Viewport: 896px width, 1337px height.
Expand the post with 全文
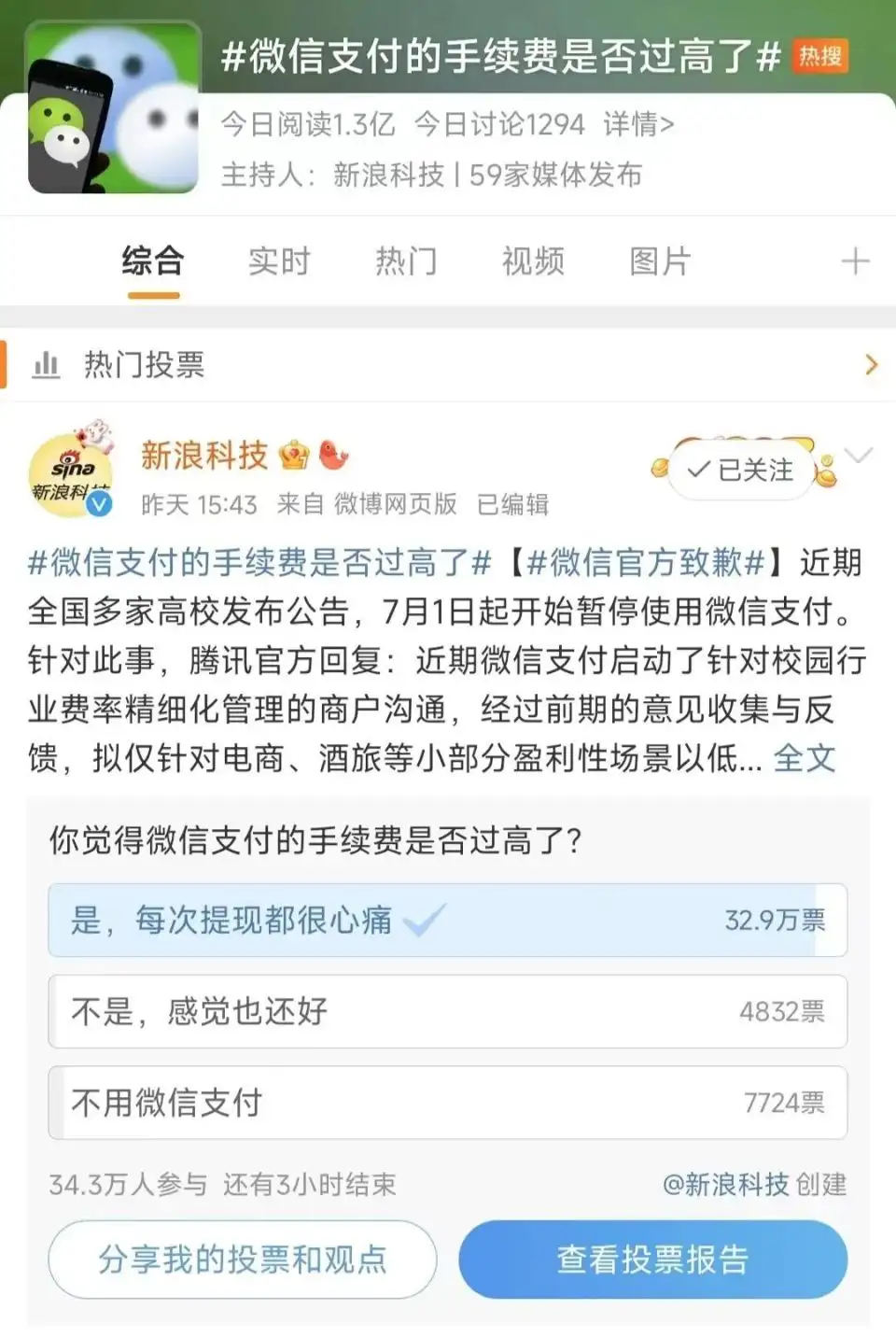pyautogui.click(x=804, y=758)
